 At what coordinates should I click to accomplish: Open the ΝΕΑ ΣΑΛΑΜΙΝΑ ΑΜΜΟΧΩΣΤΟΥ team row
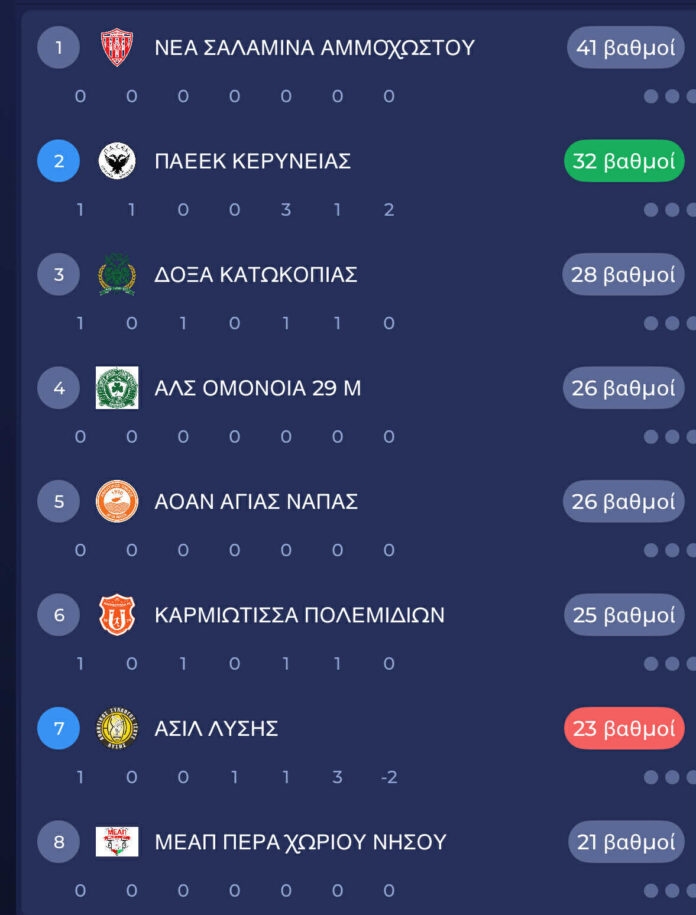tap(314, 47)
